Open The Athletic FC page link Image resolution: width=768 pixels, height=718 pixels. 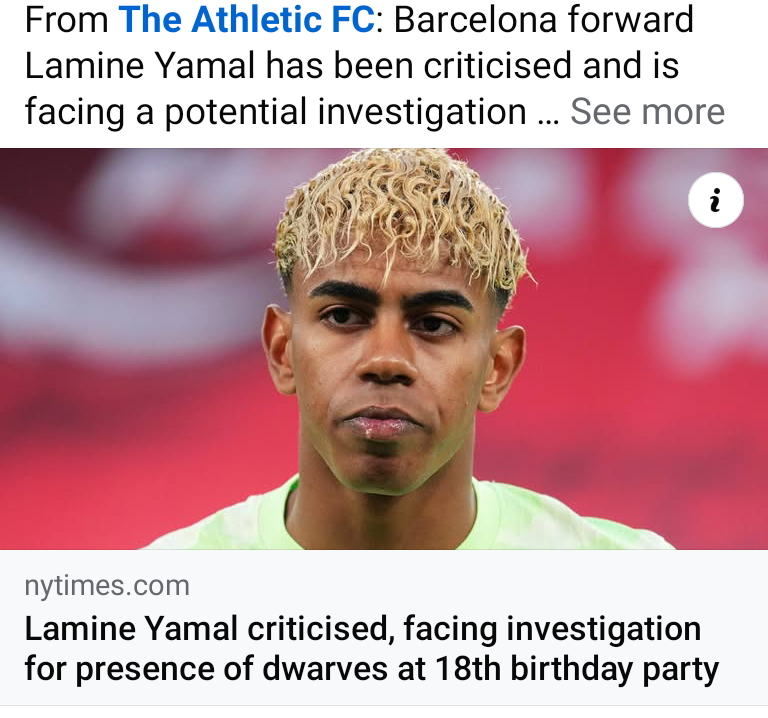tap(245, 20)
